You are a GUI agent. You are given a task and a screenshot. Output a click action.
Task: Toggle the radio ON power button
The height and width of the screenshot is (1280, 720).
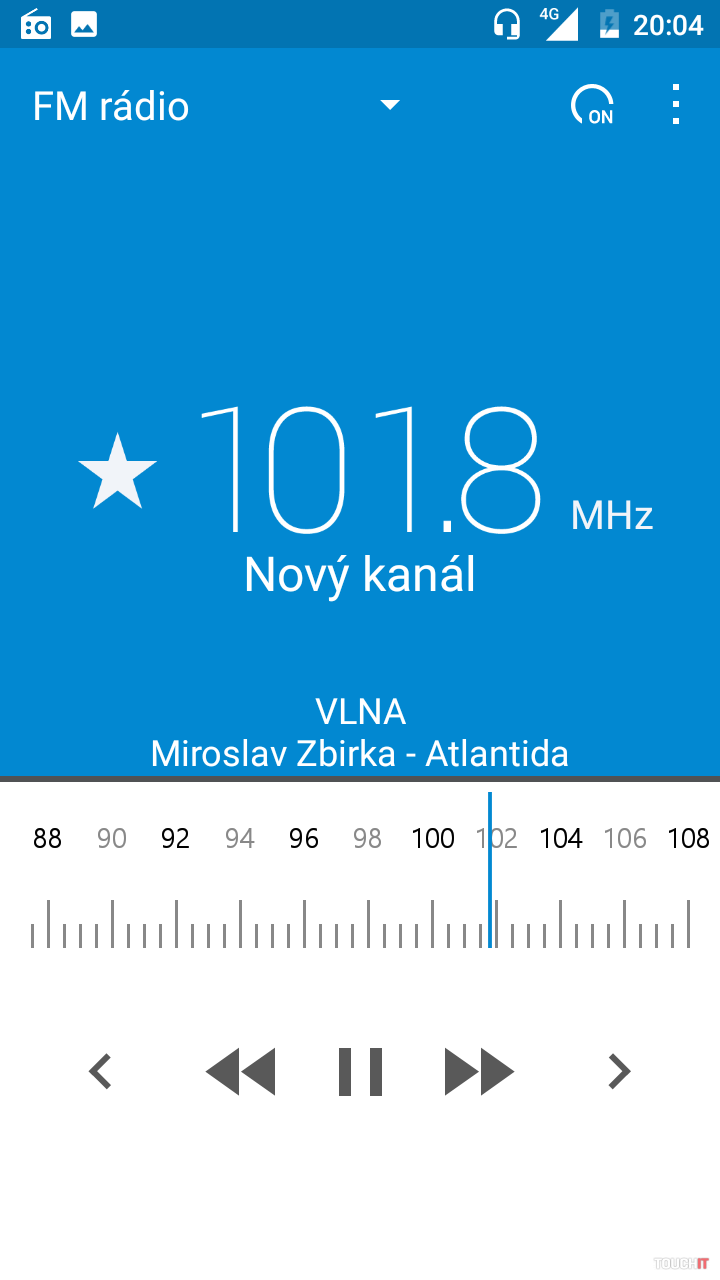pos(592,105)
